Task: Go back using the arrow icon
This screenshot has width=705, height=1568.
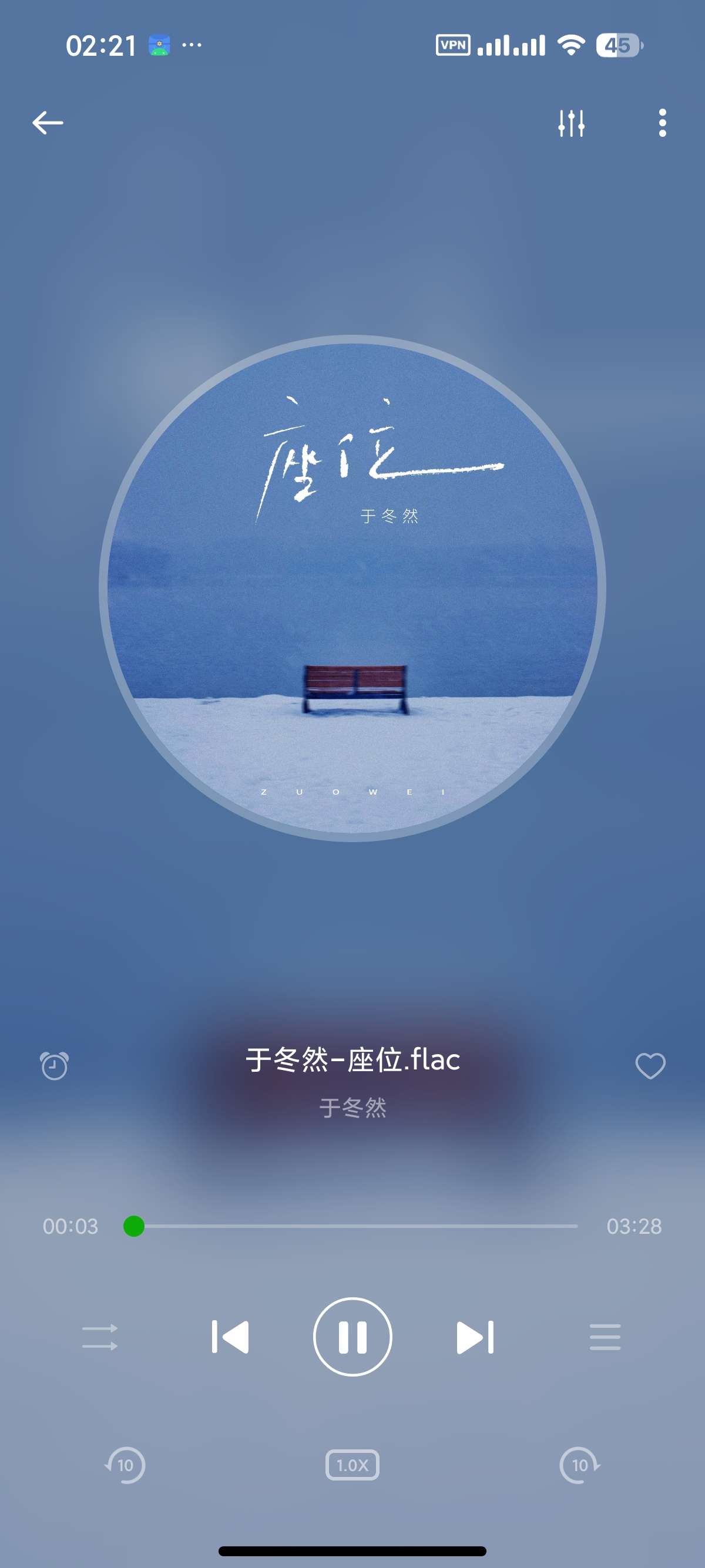Action: (x=48, y=123)
